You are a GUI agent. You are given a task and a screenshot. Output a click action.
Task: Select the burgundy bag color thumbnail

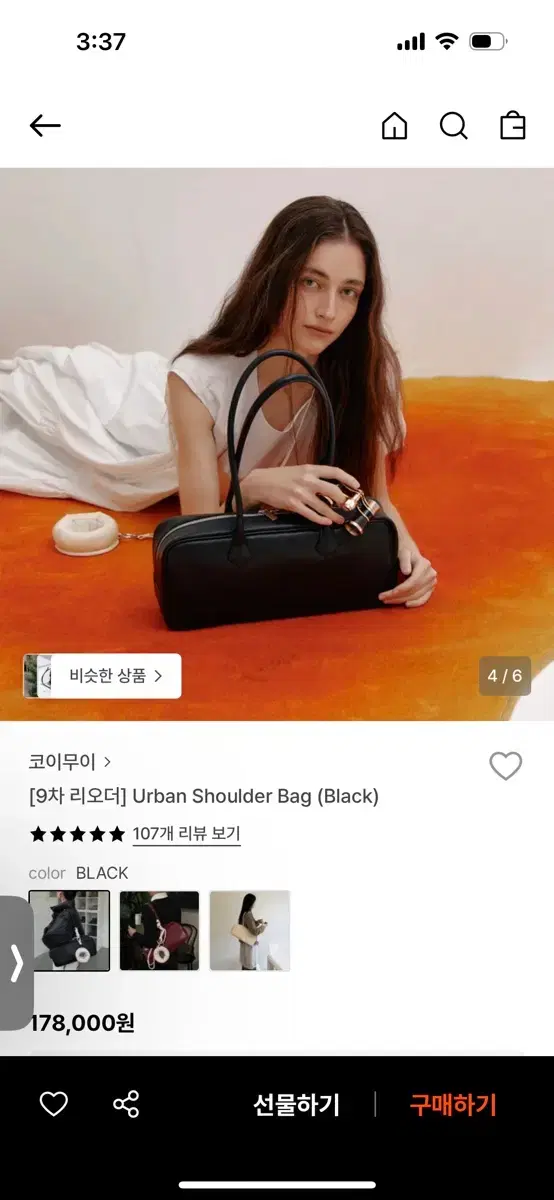click(159, 931)
